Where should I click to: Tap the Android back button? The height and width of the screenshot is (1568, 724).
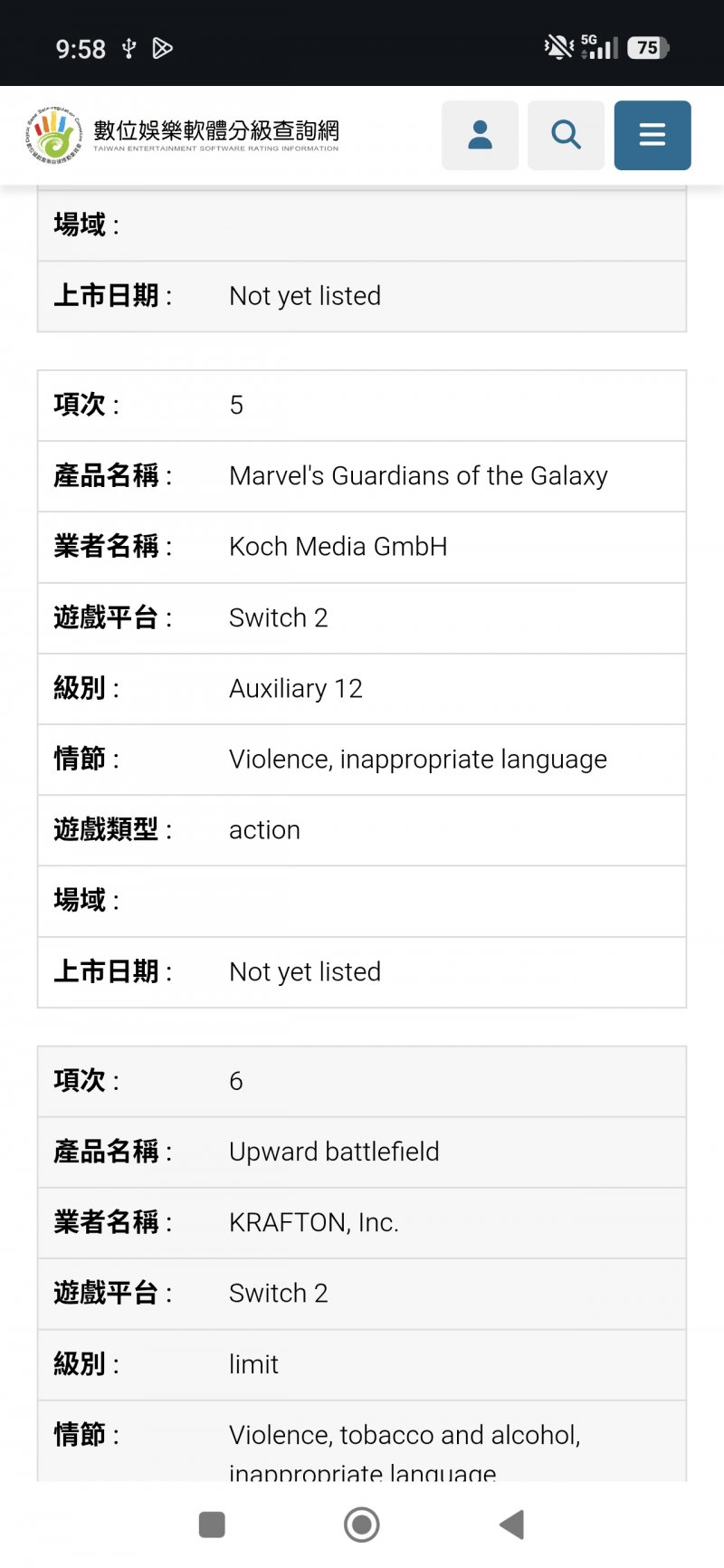tap(511, 1525)
